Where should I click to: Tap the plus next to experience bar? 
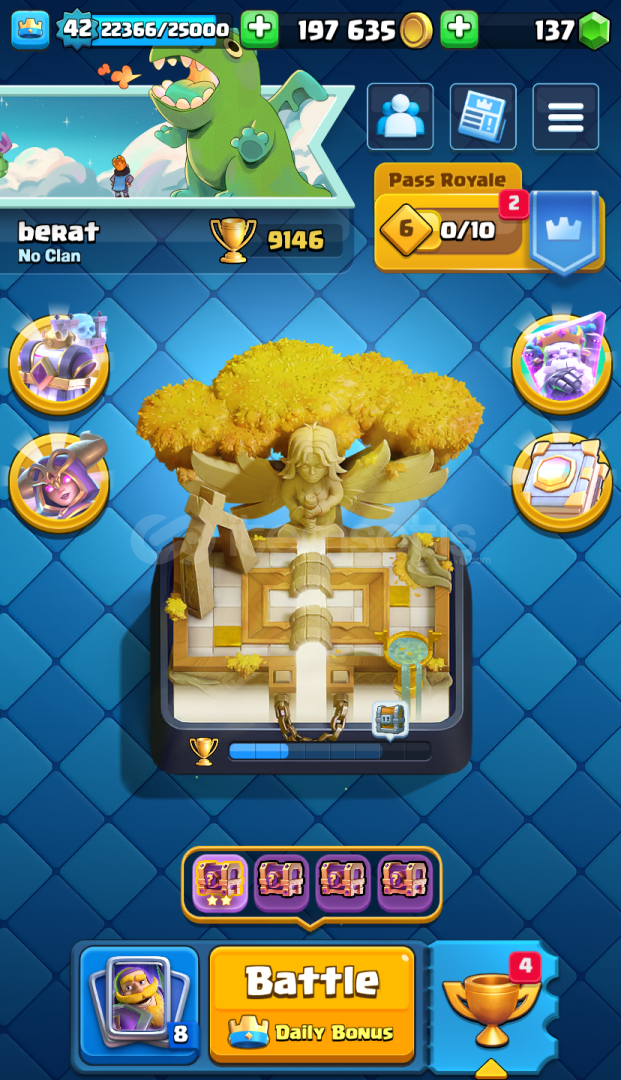[260, 29]
